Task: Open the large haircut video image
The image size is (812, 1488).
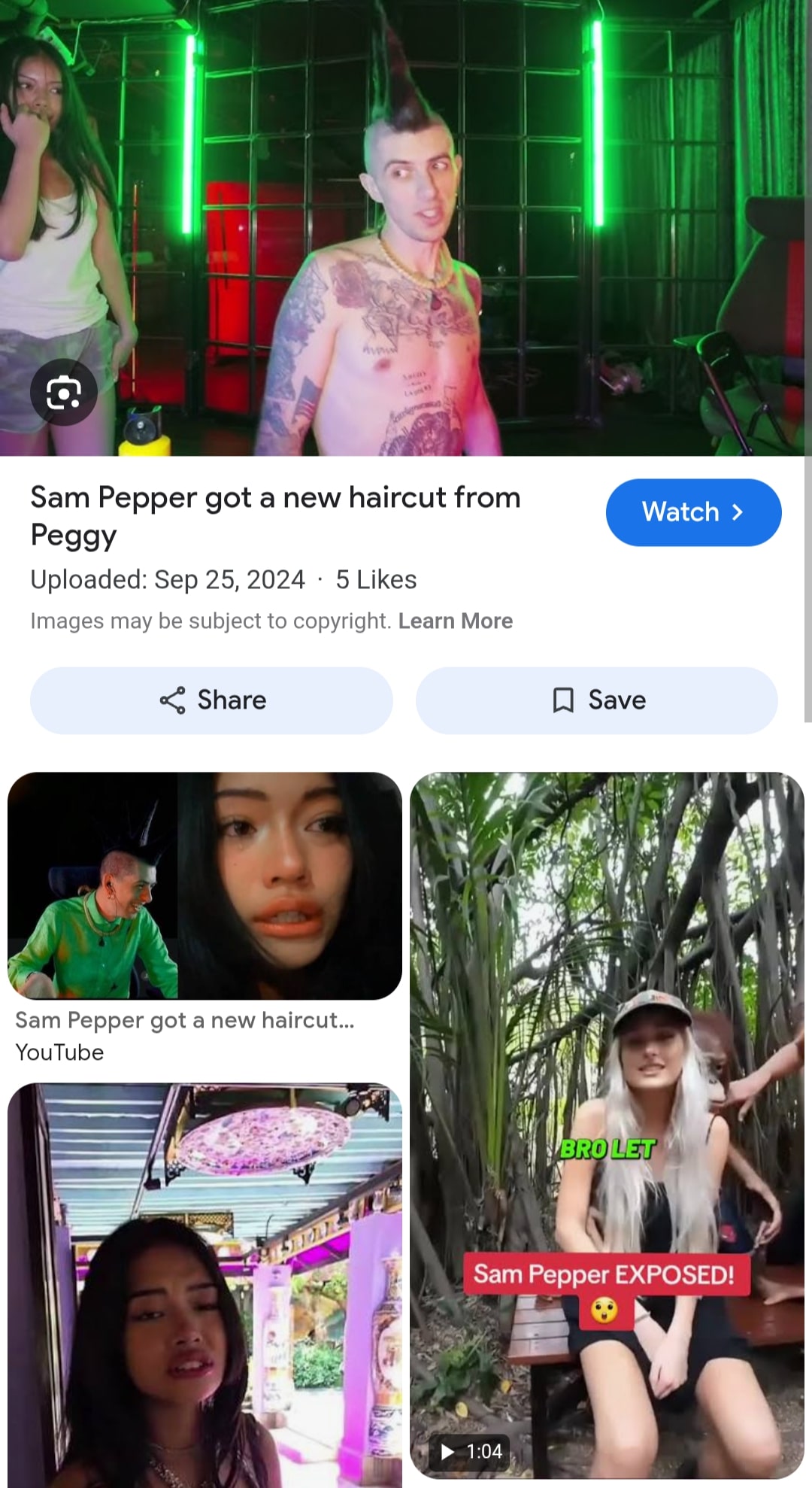Action: [406, 226]
